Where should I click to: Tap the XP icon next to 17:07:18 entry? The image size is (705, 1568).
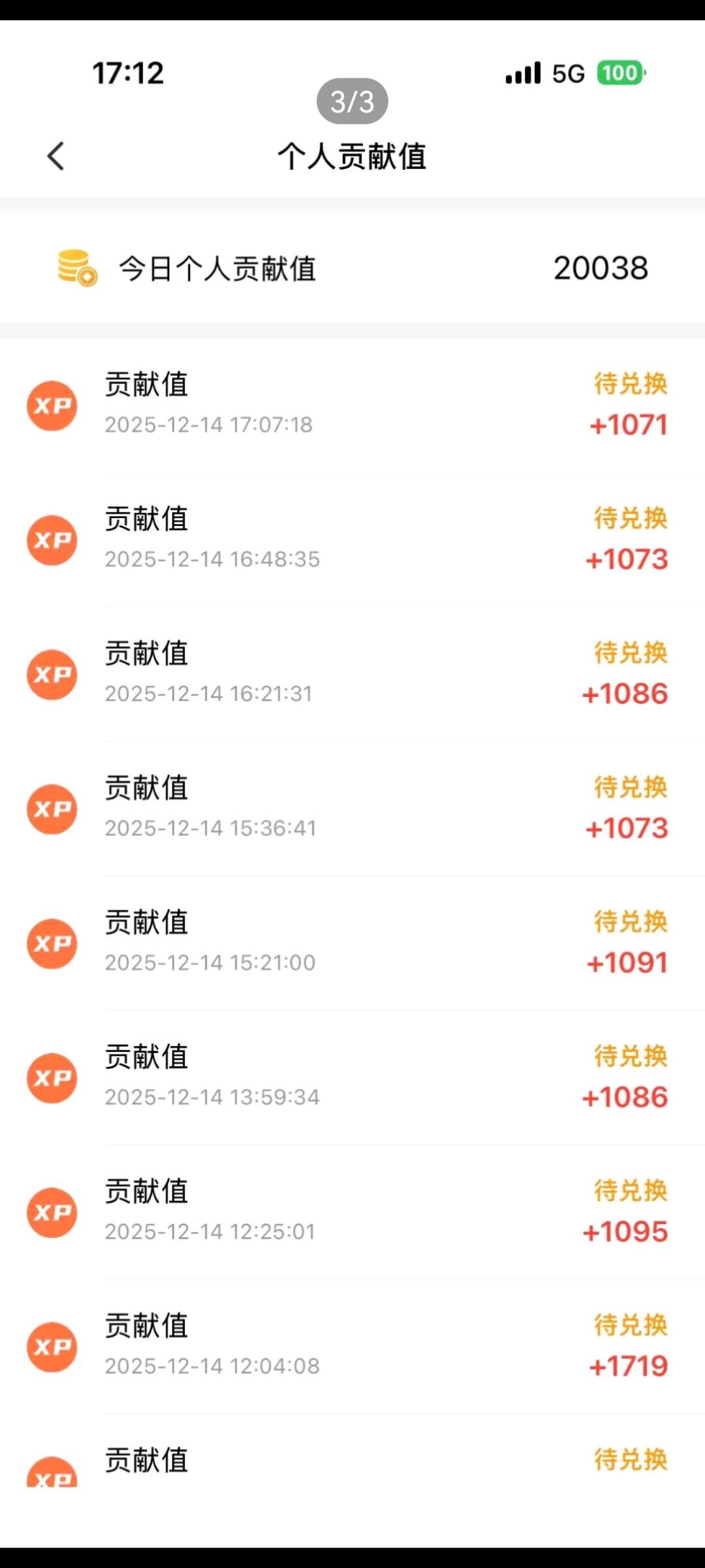pos(53,405)
